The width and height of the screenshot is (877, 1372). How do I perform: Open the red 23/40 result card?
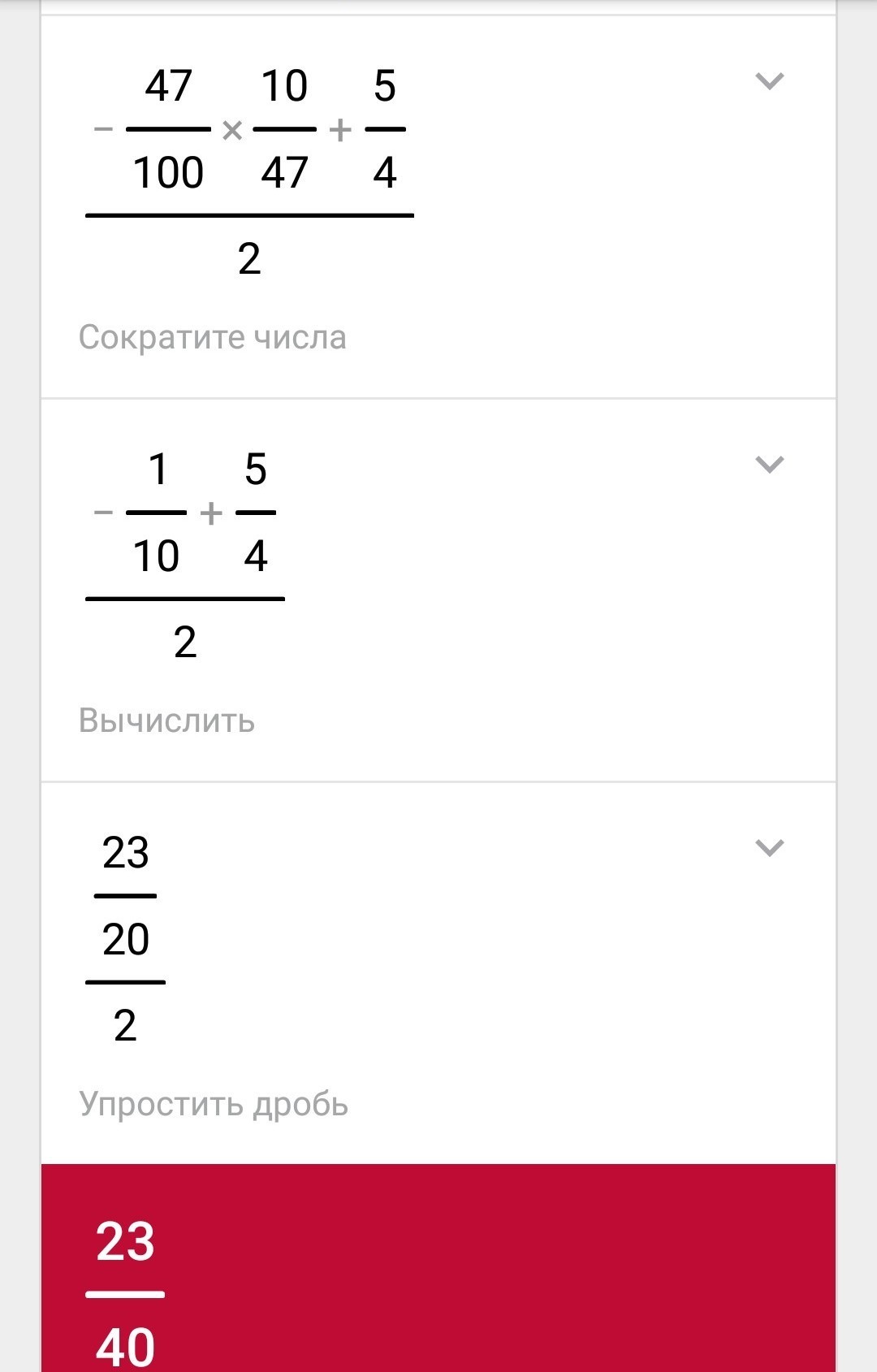pyautogui.click(x=438, y=1268)
